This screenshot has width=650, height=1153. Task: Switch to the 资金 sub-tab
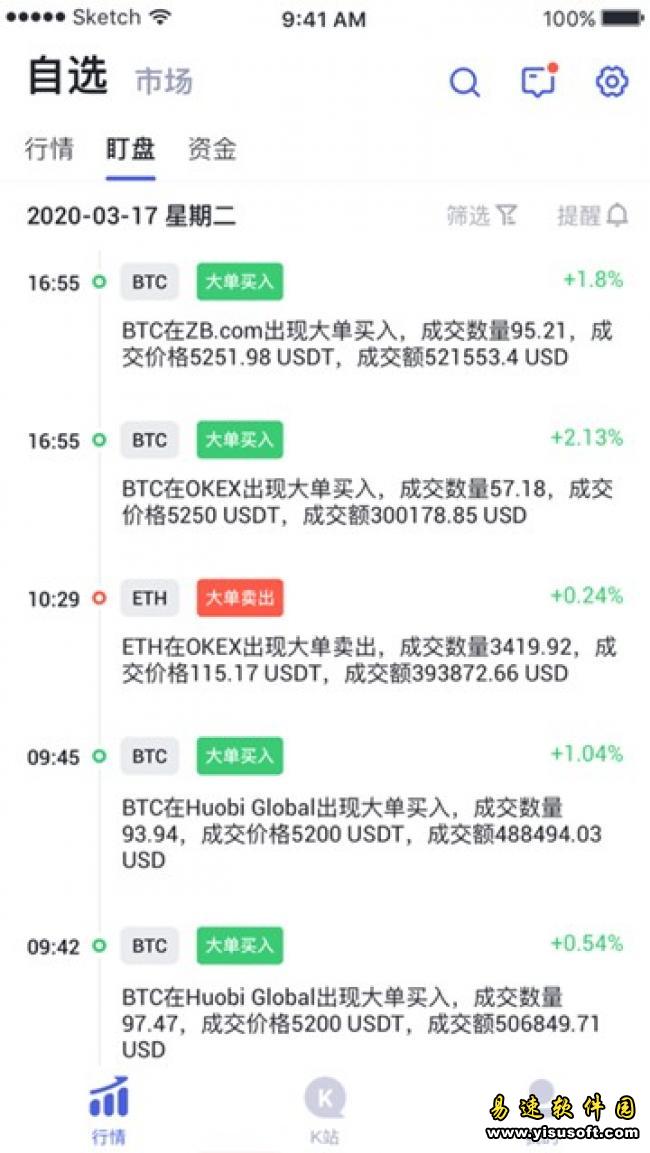click(x=212, y=150)
